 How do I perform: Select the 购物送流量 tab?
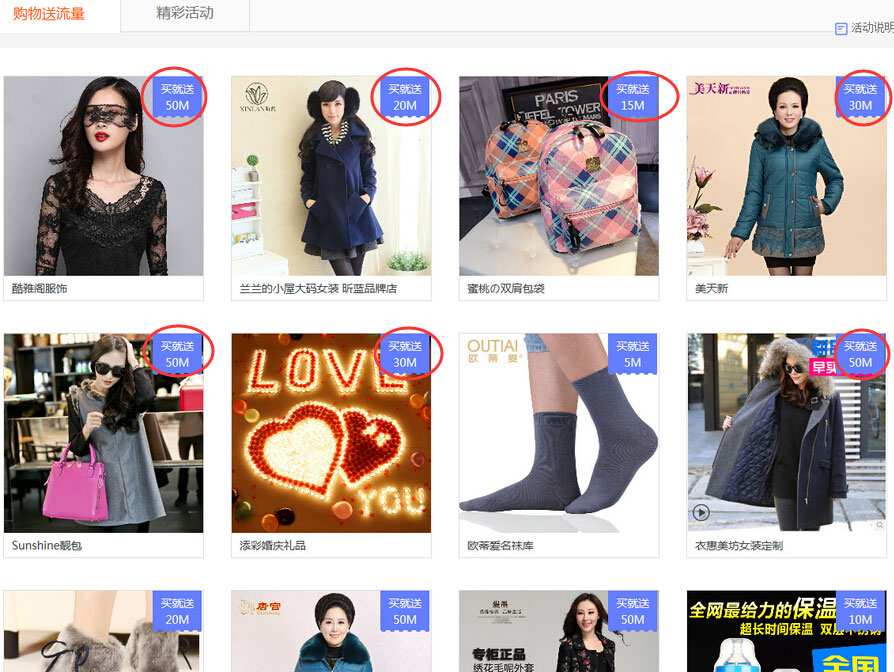pos(49,14)
